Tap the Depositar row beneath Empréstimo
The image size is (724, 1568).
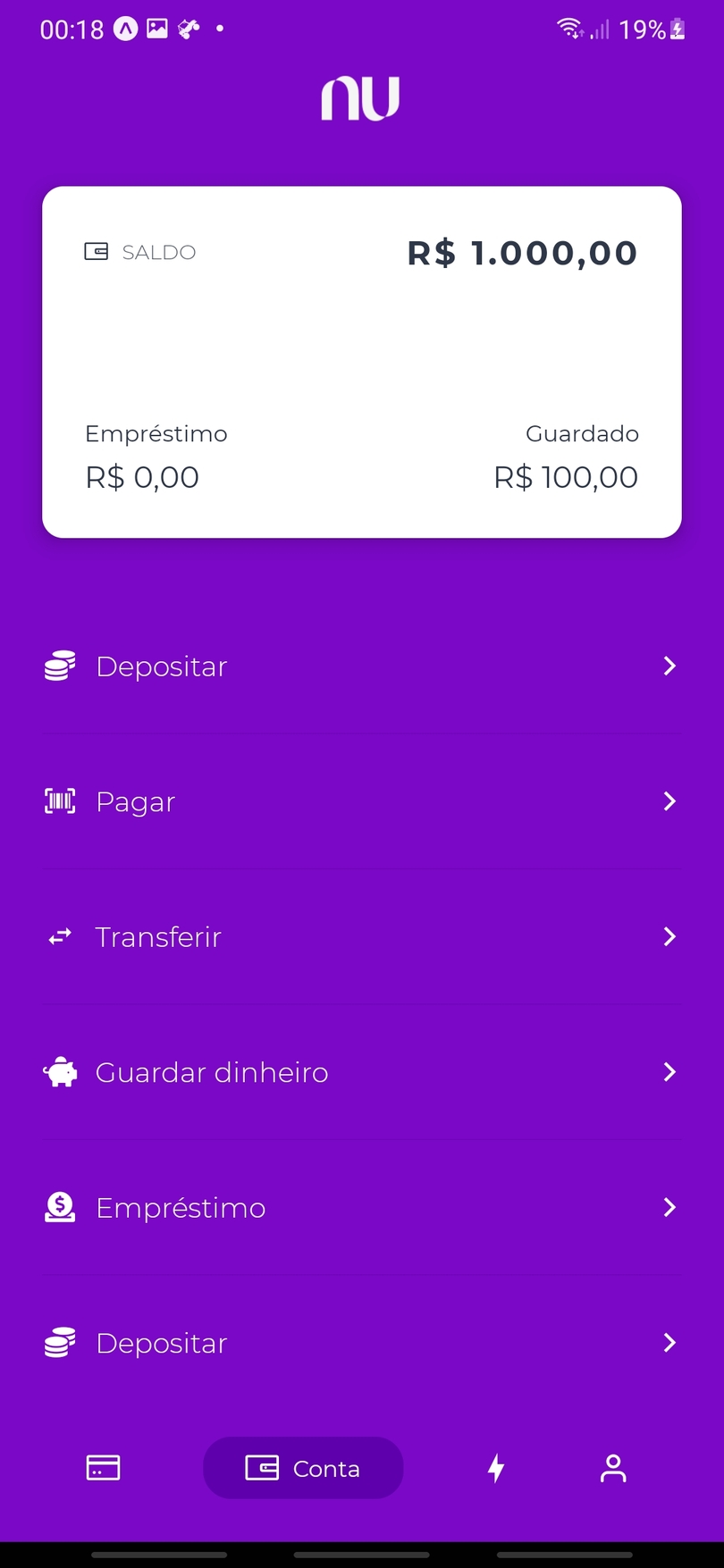pos(361,1343)
